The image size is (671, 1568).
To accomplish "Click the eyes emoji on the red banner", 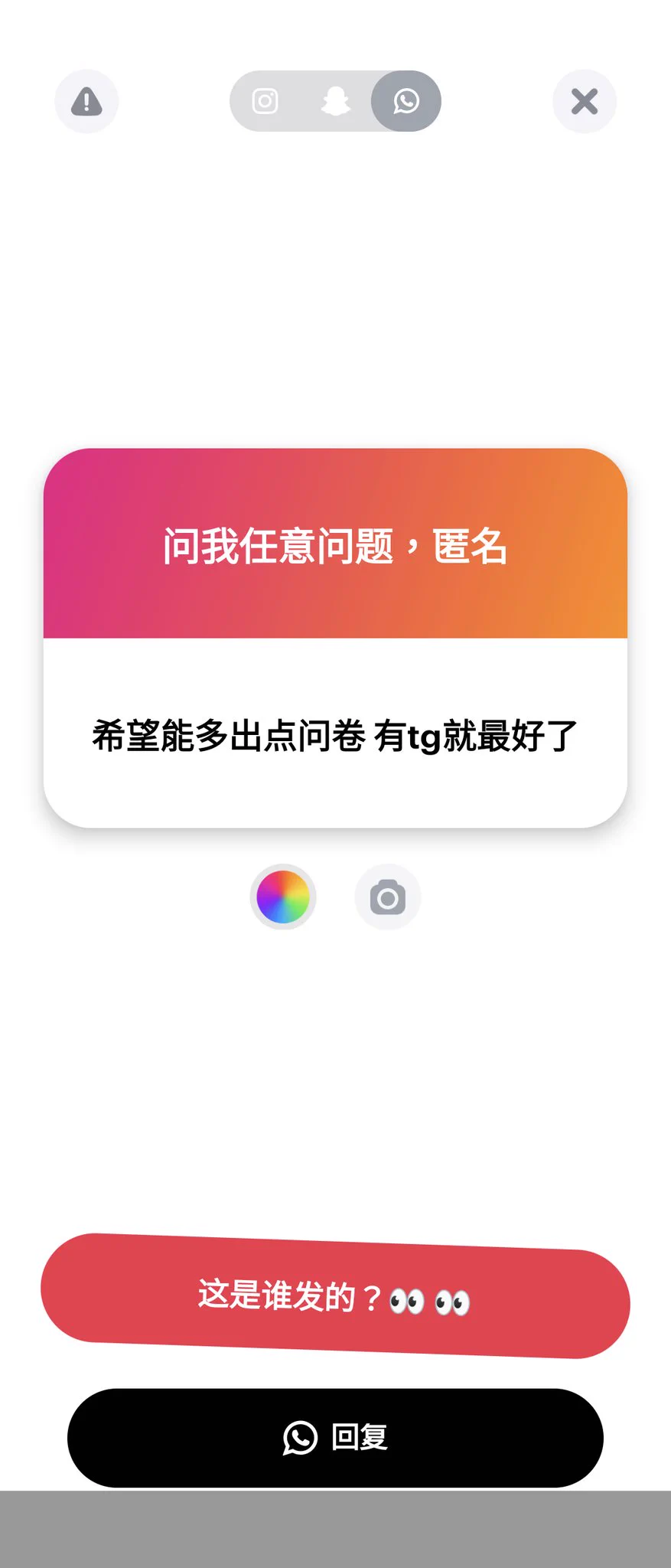I will tap(432, 1302).
